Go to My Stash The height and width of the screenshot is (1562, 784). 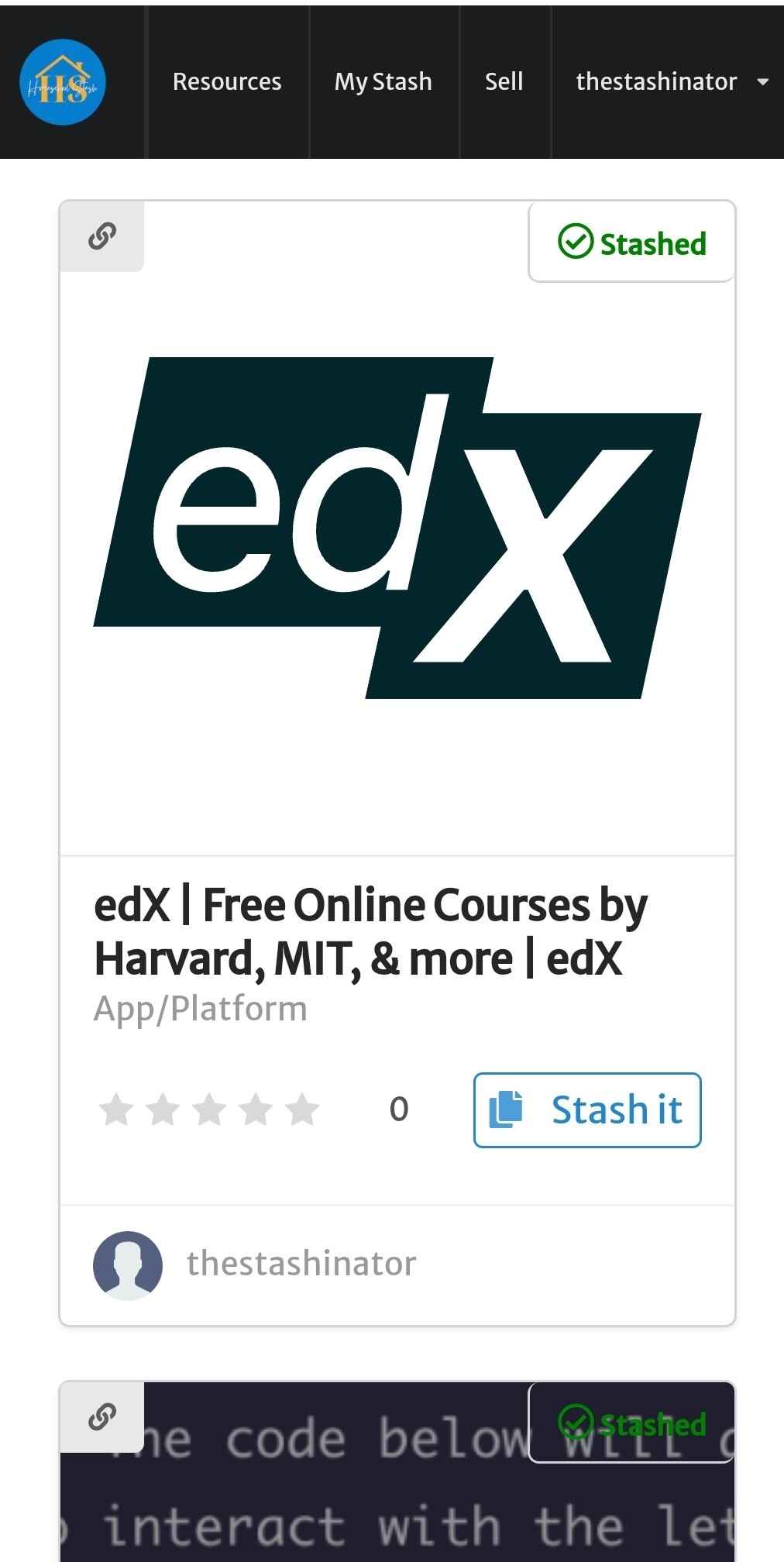click(383, 82)
